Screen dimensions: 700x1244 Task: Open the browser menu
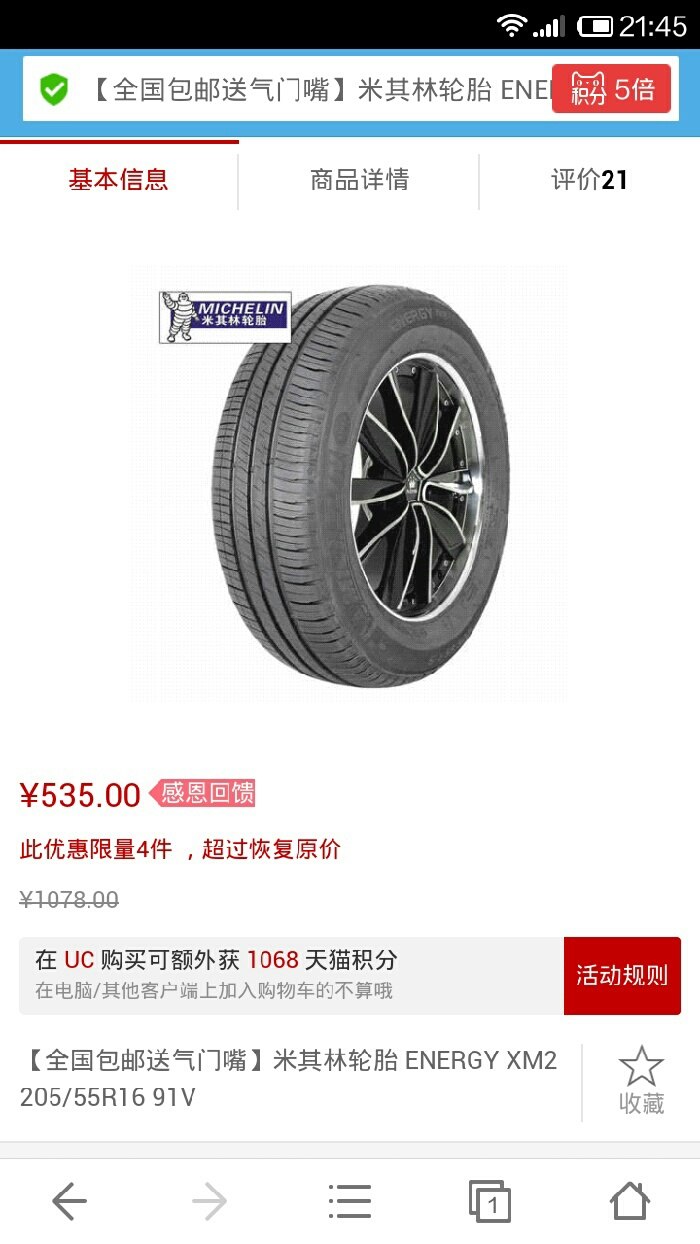pos(349,1201)
